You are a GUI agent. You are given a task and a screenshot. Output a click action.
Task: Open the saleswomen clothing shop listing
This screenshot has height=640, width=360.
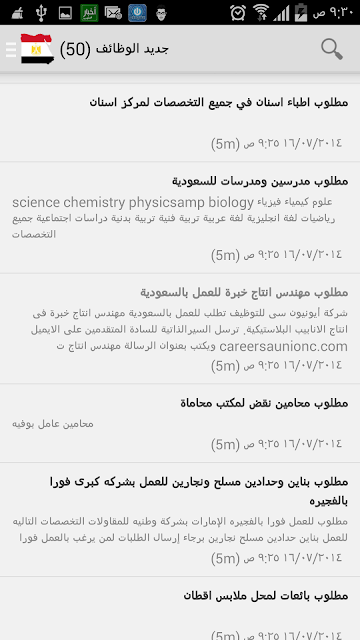click(x=180, y=609)
